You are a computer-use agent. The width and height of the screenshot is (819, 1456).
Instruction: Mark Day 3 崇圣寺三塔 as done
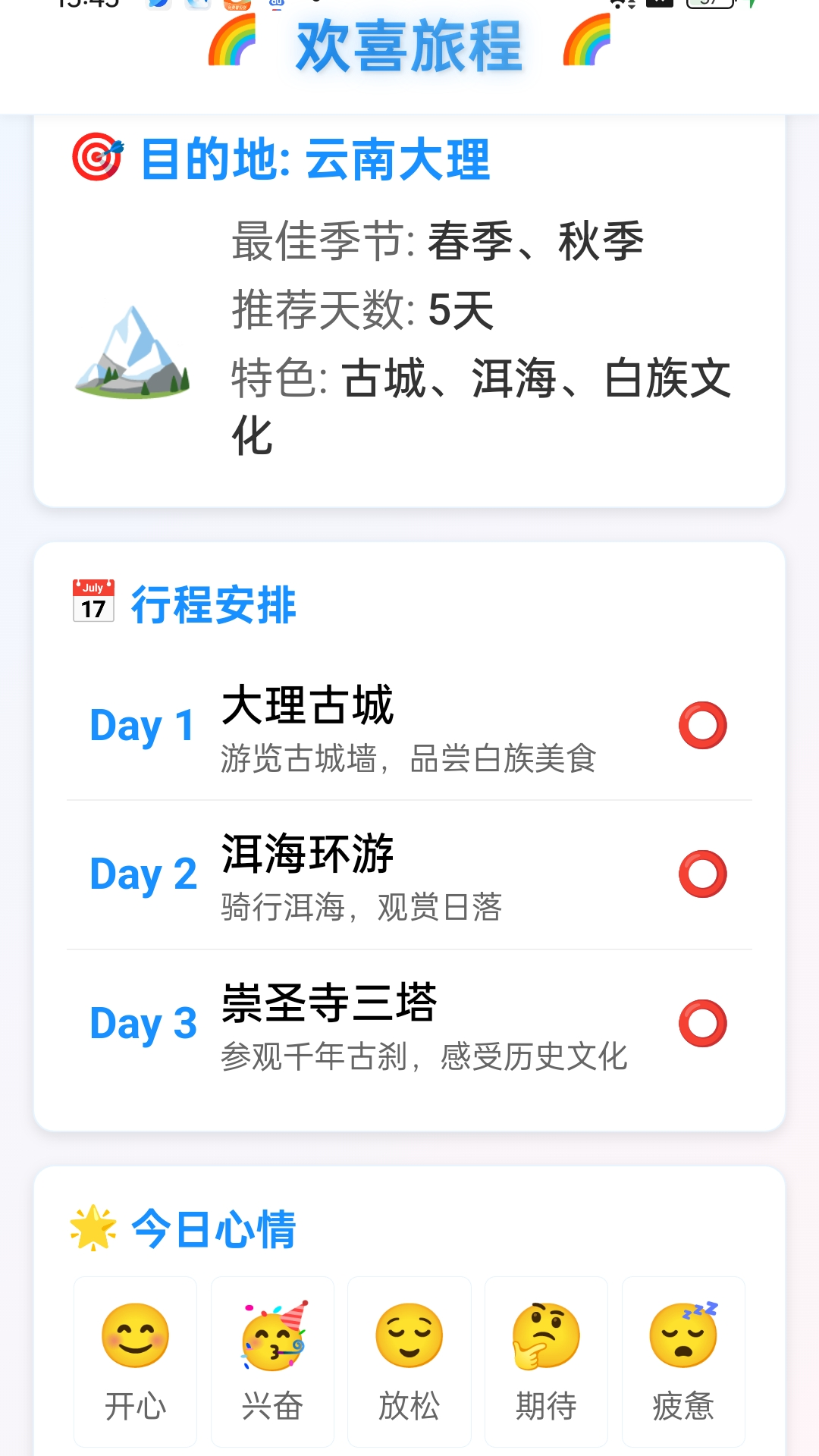(703, 1022)
